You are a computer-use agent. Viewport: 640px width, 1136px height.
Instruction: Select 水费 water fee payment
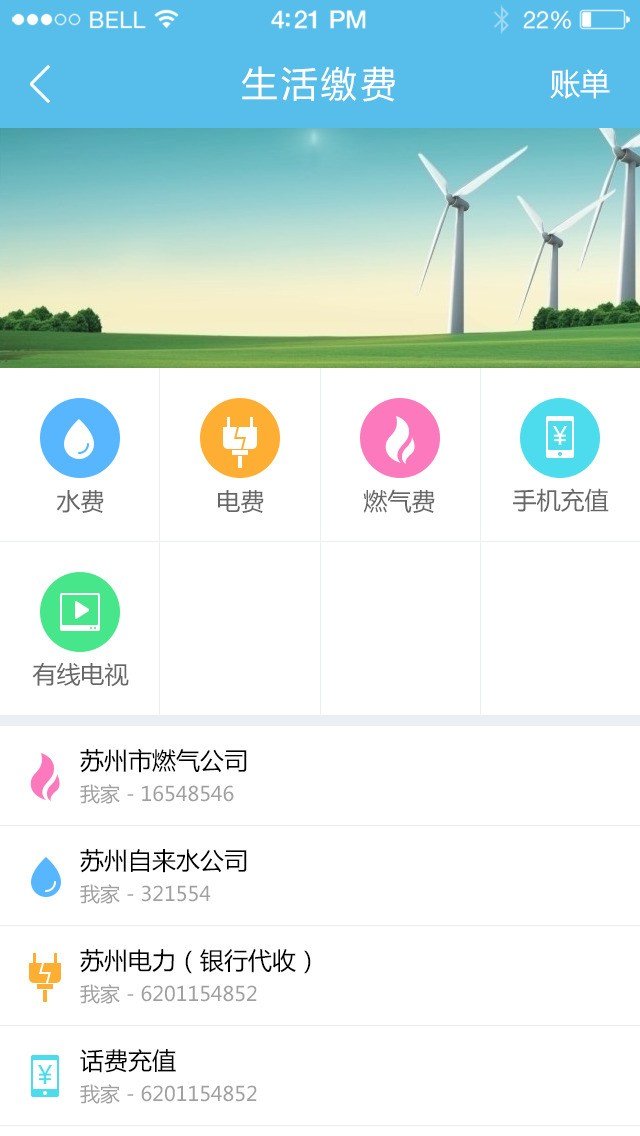pos(80,456)
